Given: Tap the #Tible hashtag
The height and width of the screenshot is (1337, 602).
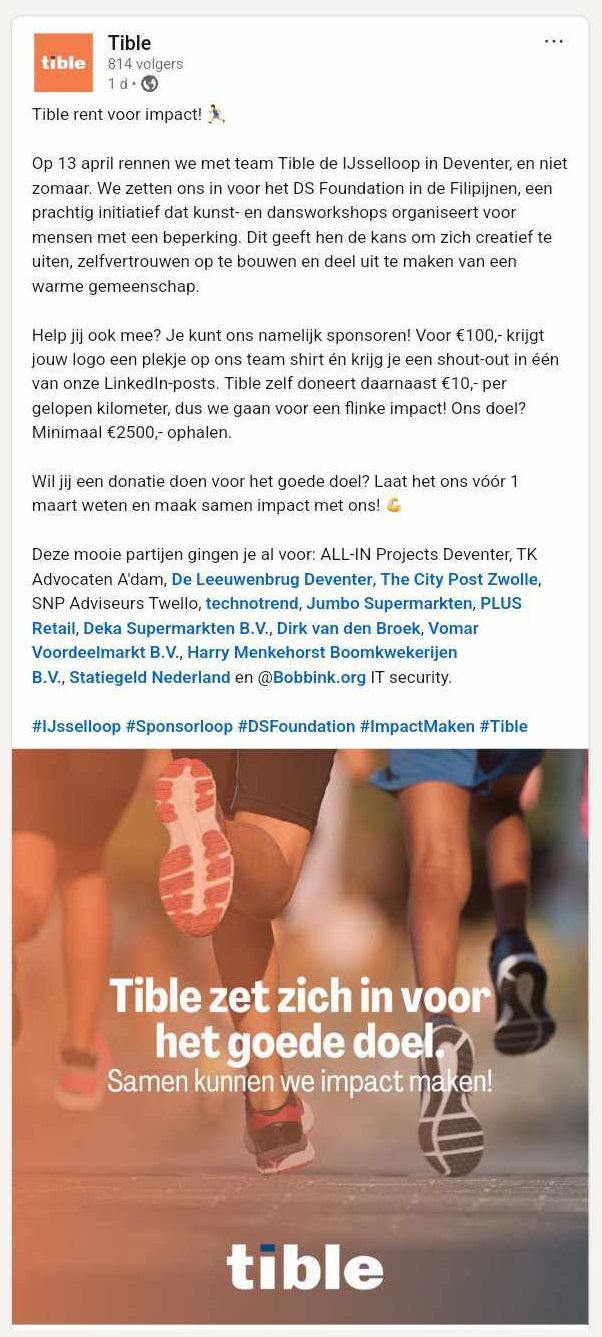Looking at the screenshot, I should coord(503,726).
